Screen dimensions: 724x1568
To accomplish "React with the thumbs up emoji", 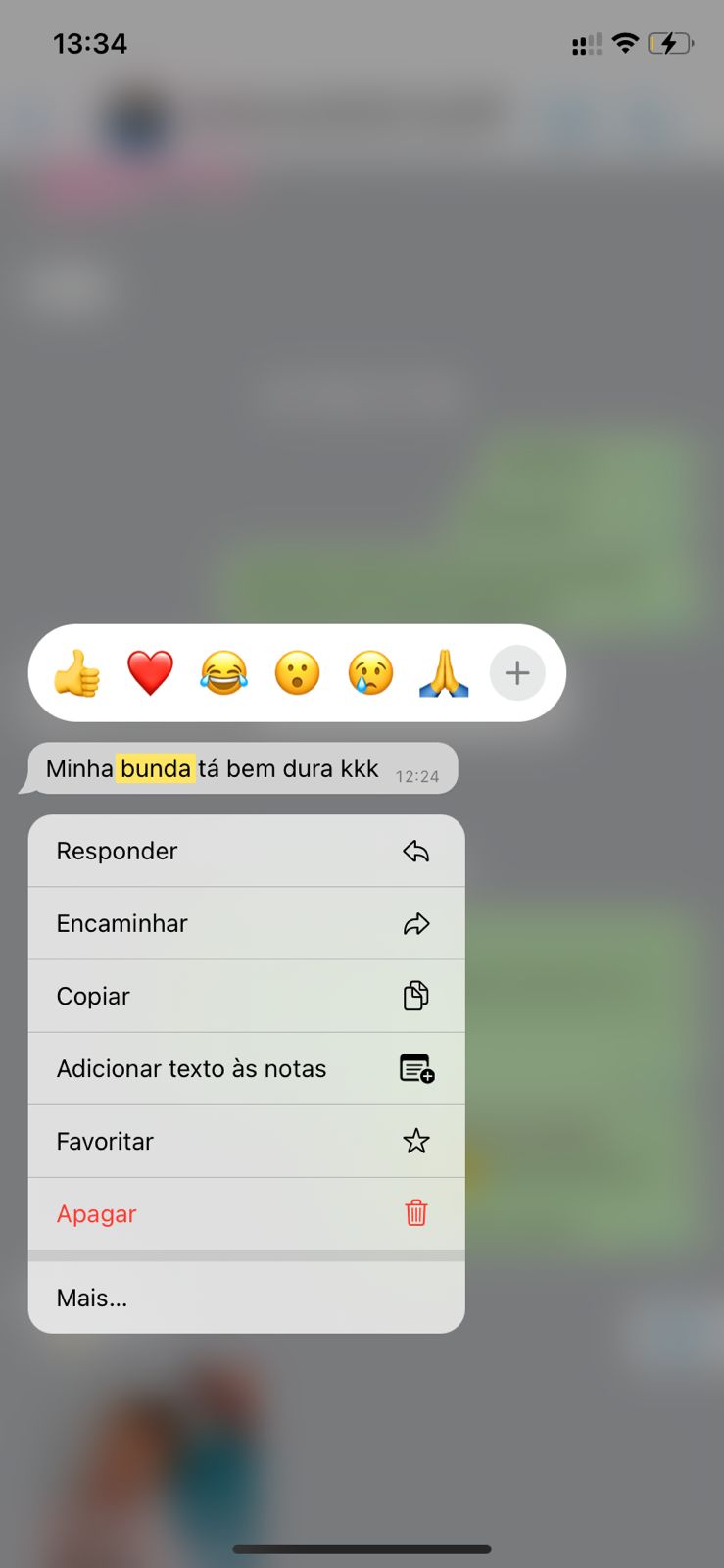I will click(x=76, y=673).
